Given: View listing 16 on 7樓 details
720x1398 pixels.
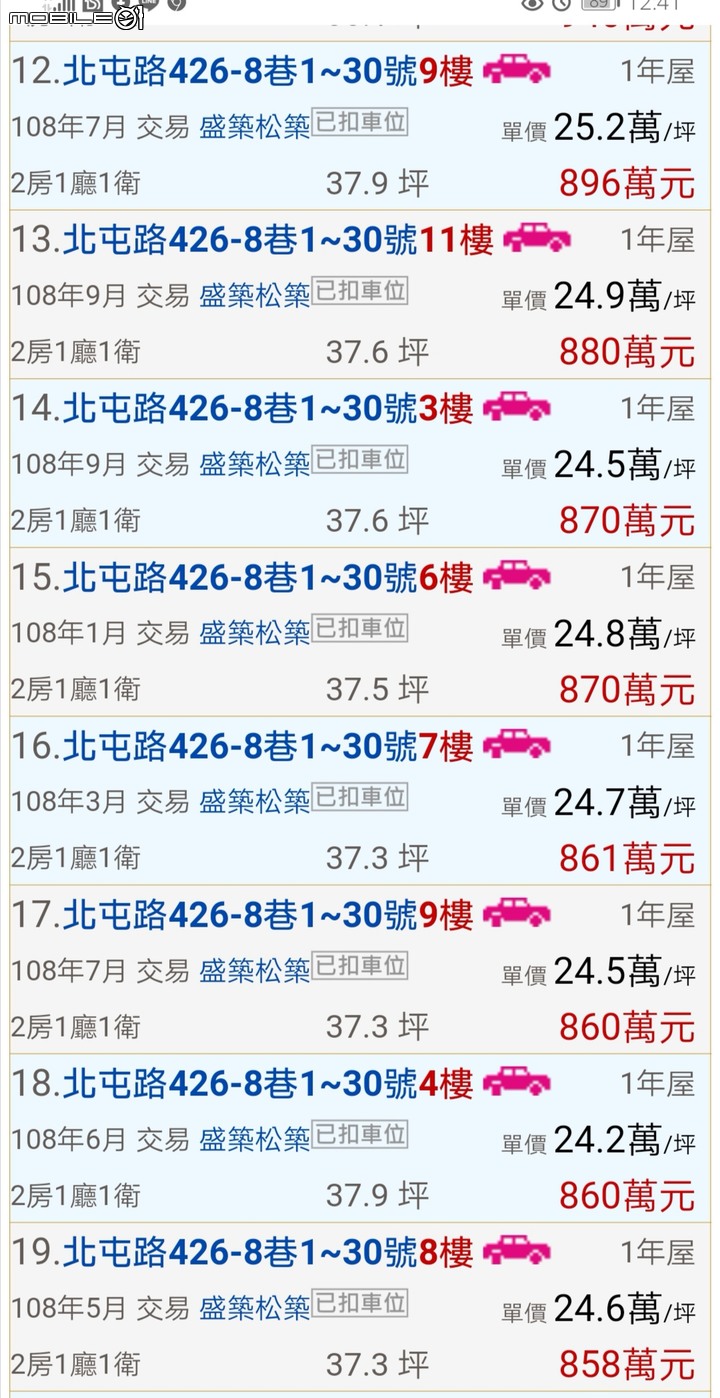Looking at the screenshot, I should (267, 747).
